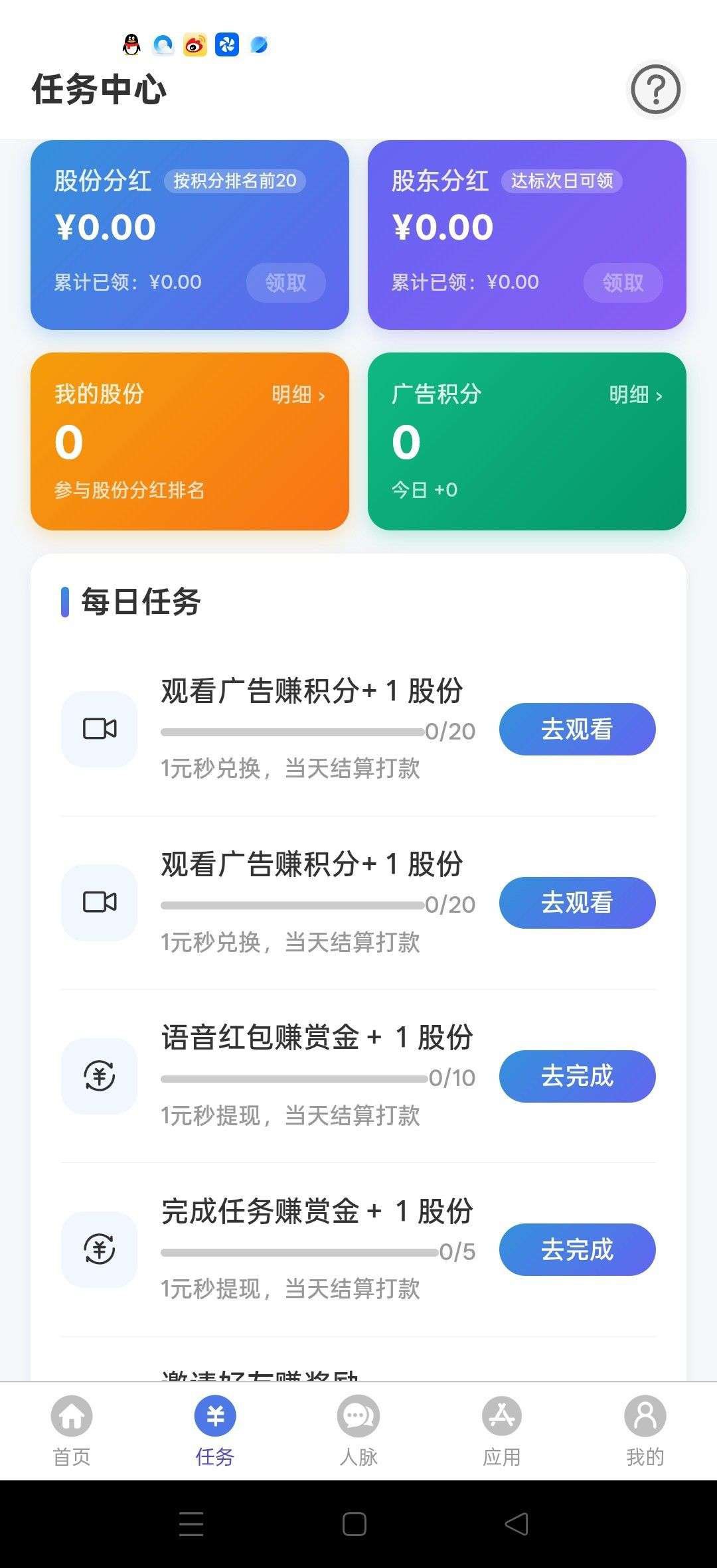Open 明细 on the 广告积分 card
This screenshot has height=1568, width=717.
635,395
